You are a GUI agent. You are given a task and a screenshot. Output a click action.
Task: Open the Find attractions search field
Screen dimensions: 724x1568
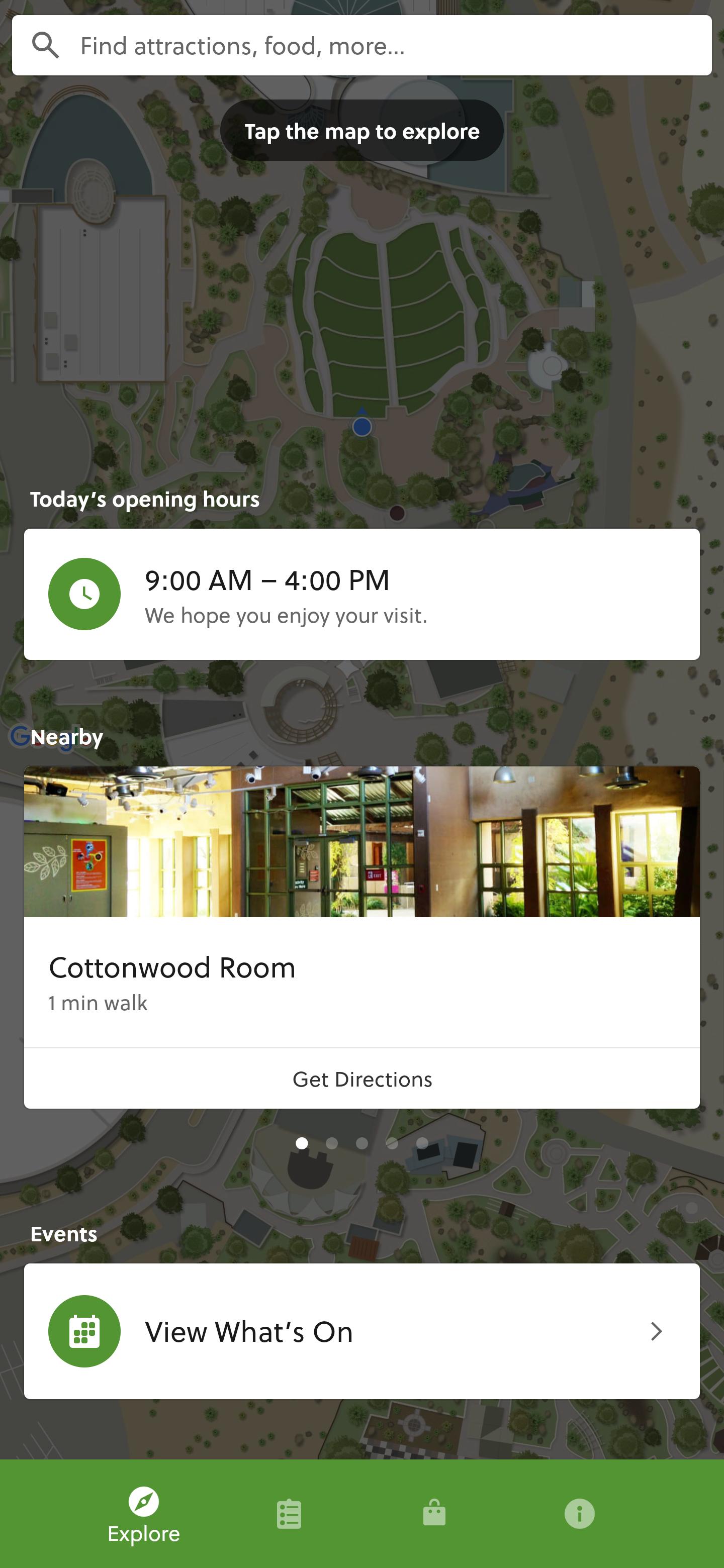tap(361, 46)
